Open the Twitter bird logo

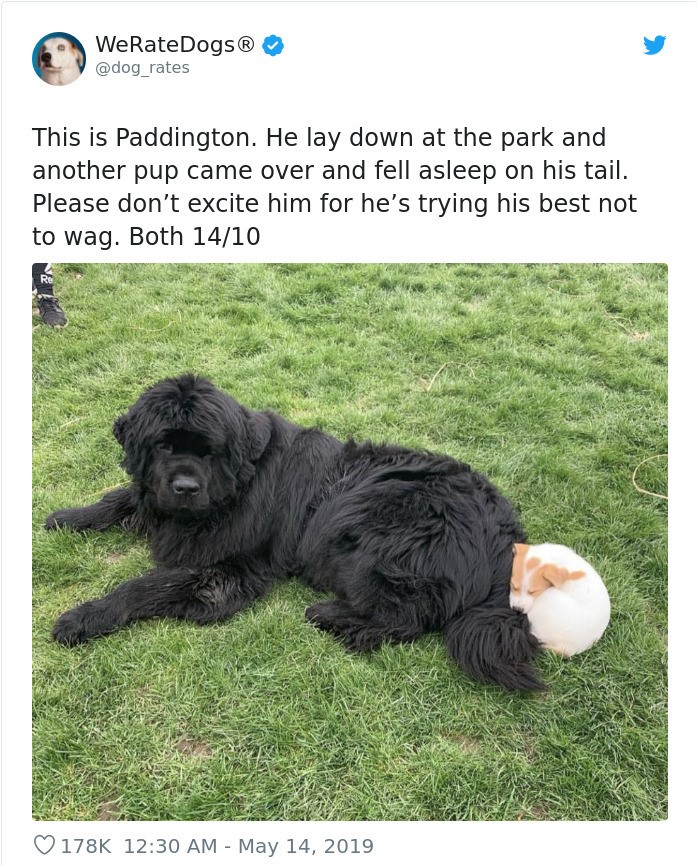pyautogui.click(x=654, y=45)
